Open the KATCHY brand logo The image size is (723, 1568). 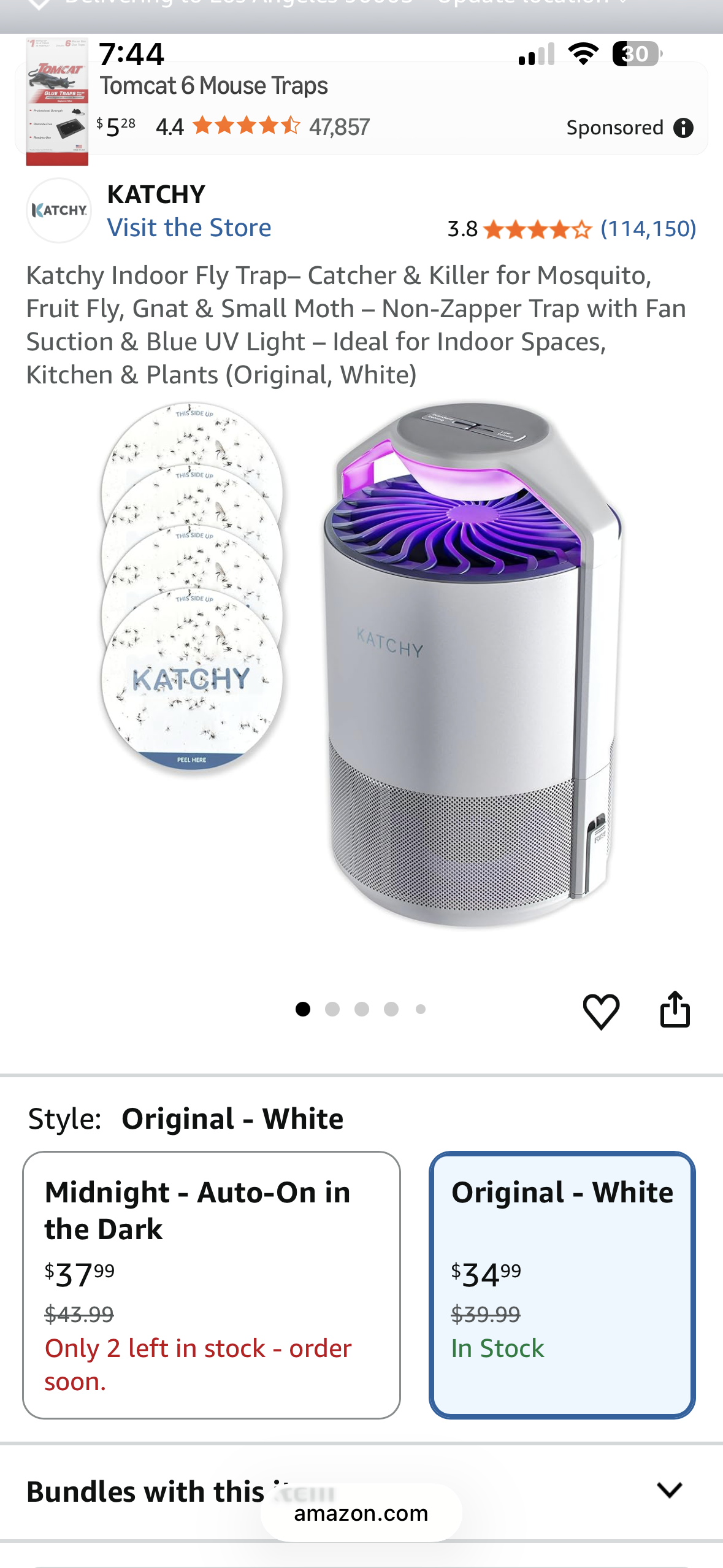click(59, 210)
